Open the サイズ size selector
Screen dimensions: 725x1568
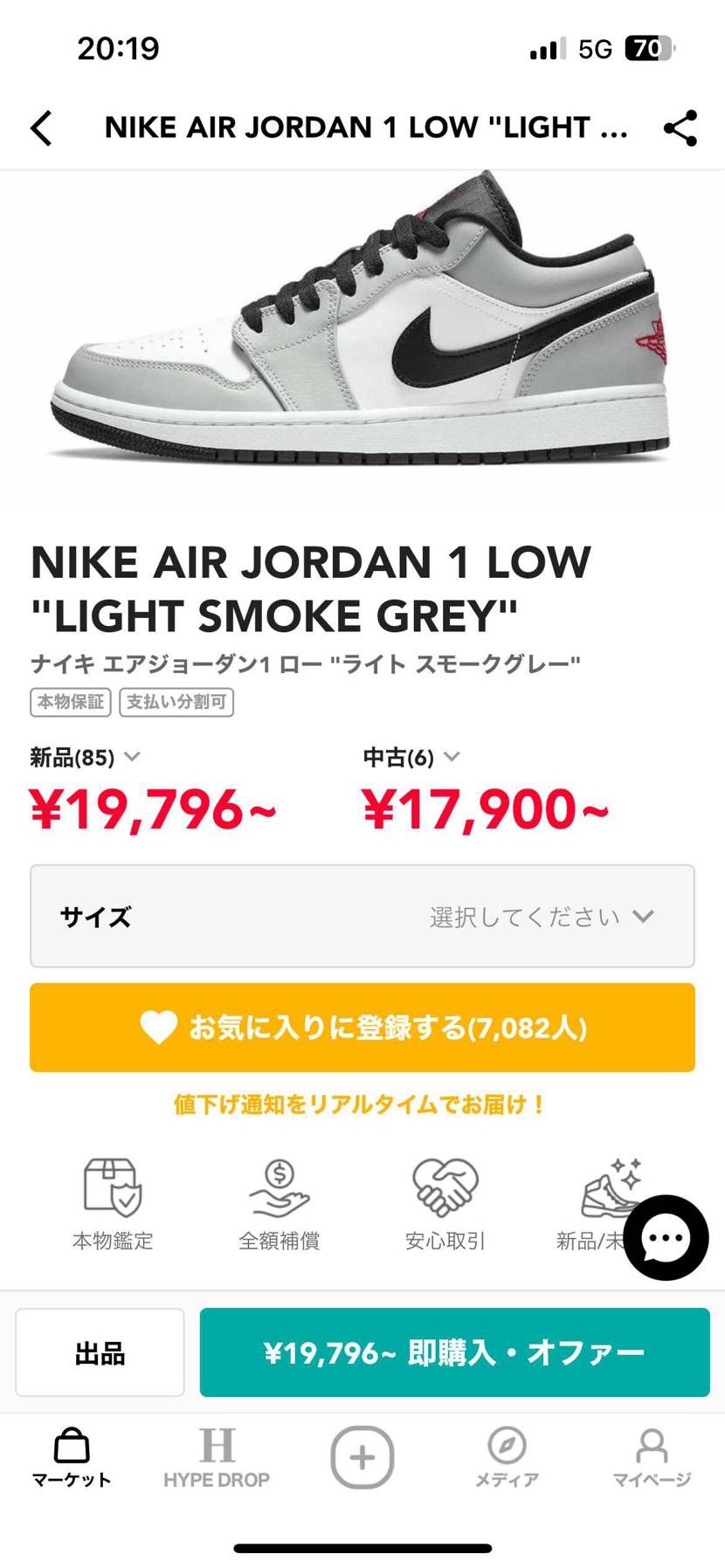pos(362,916)
